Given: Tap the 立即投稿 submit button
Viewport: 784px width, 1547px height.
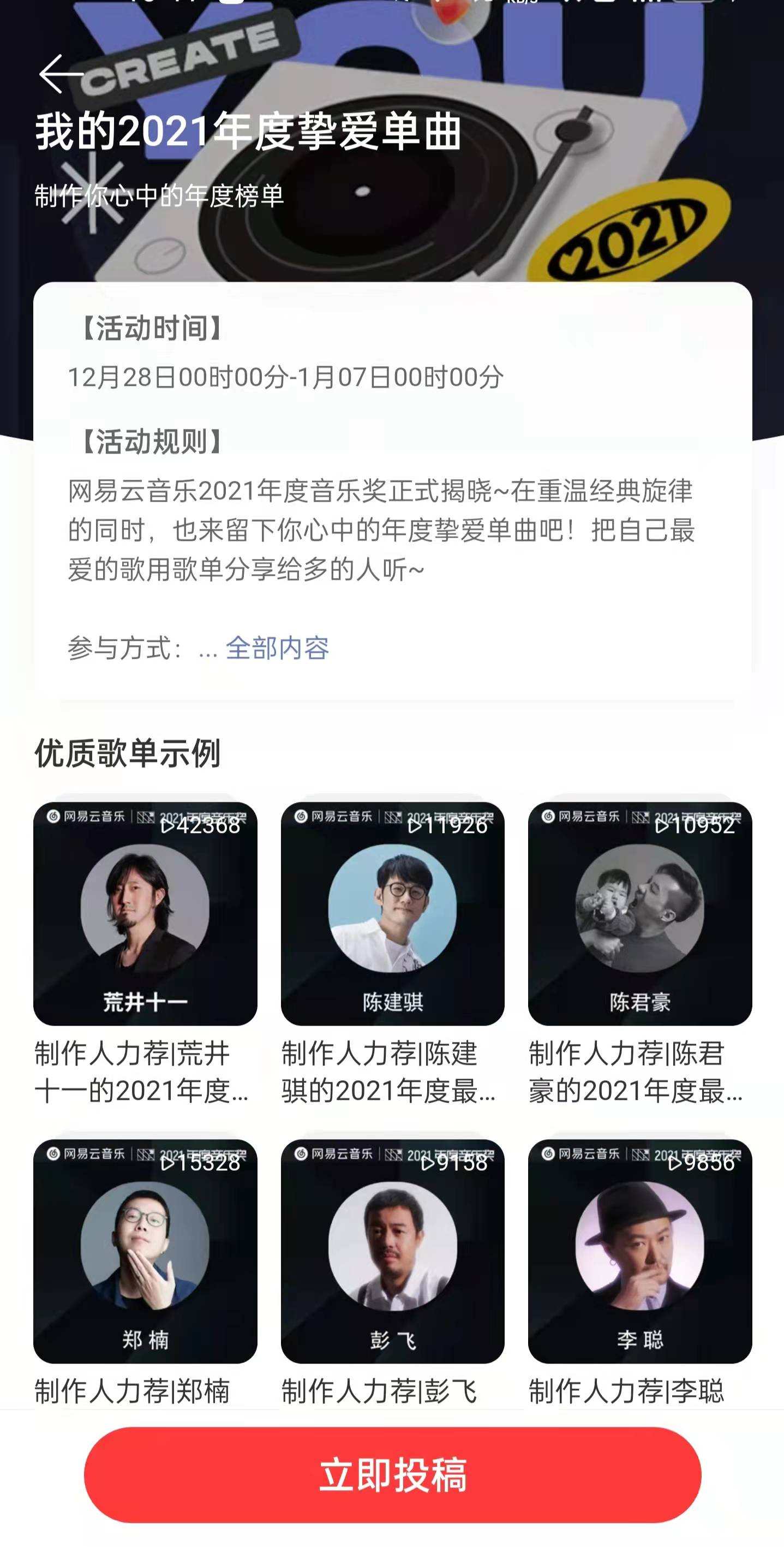Looking at the screenshot, I should (x=392, y=1474).
